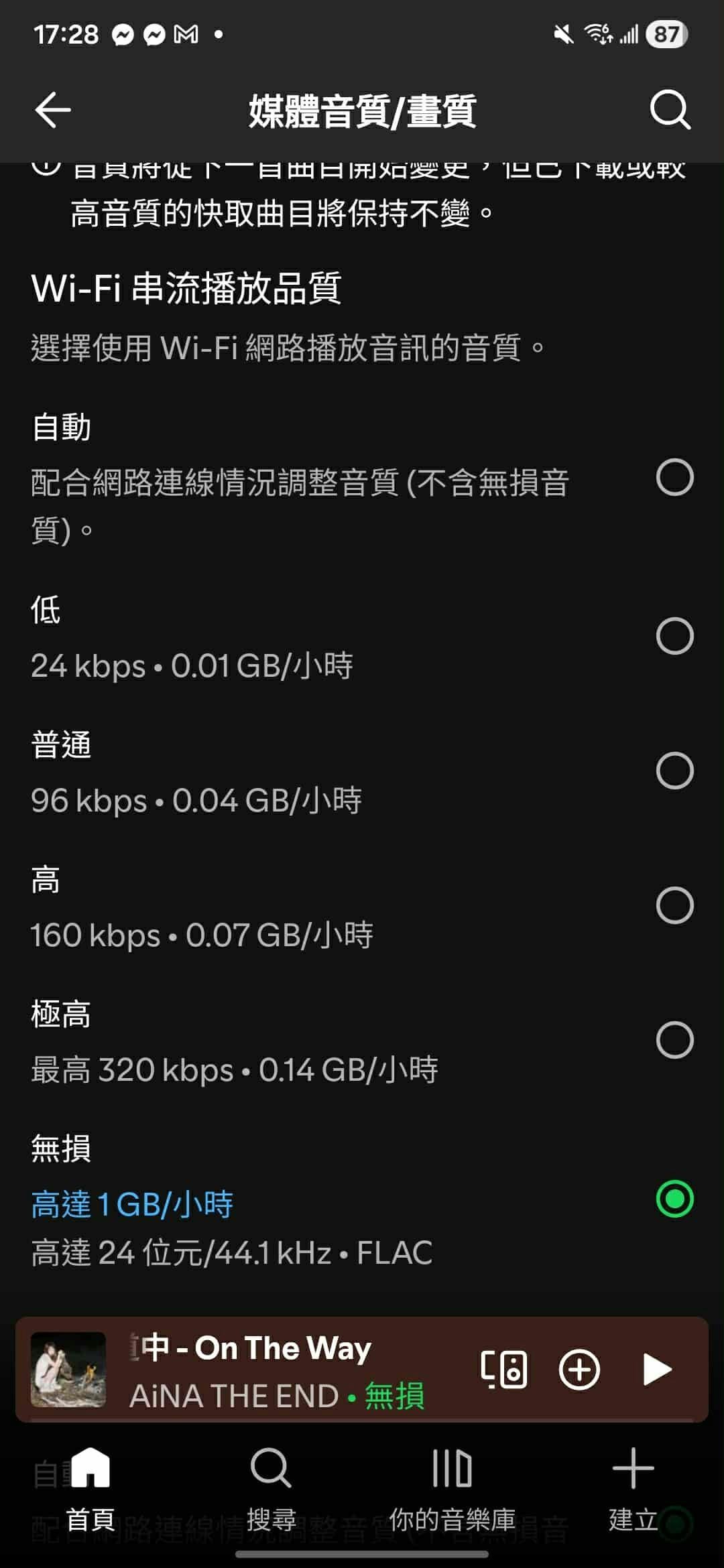This screenshot has width=724, height=1568.
Task: Play On The Way by AiNA THE END
Action: pos(656,1370)
